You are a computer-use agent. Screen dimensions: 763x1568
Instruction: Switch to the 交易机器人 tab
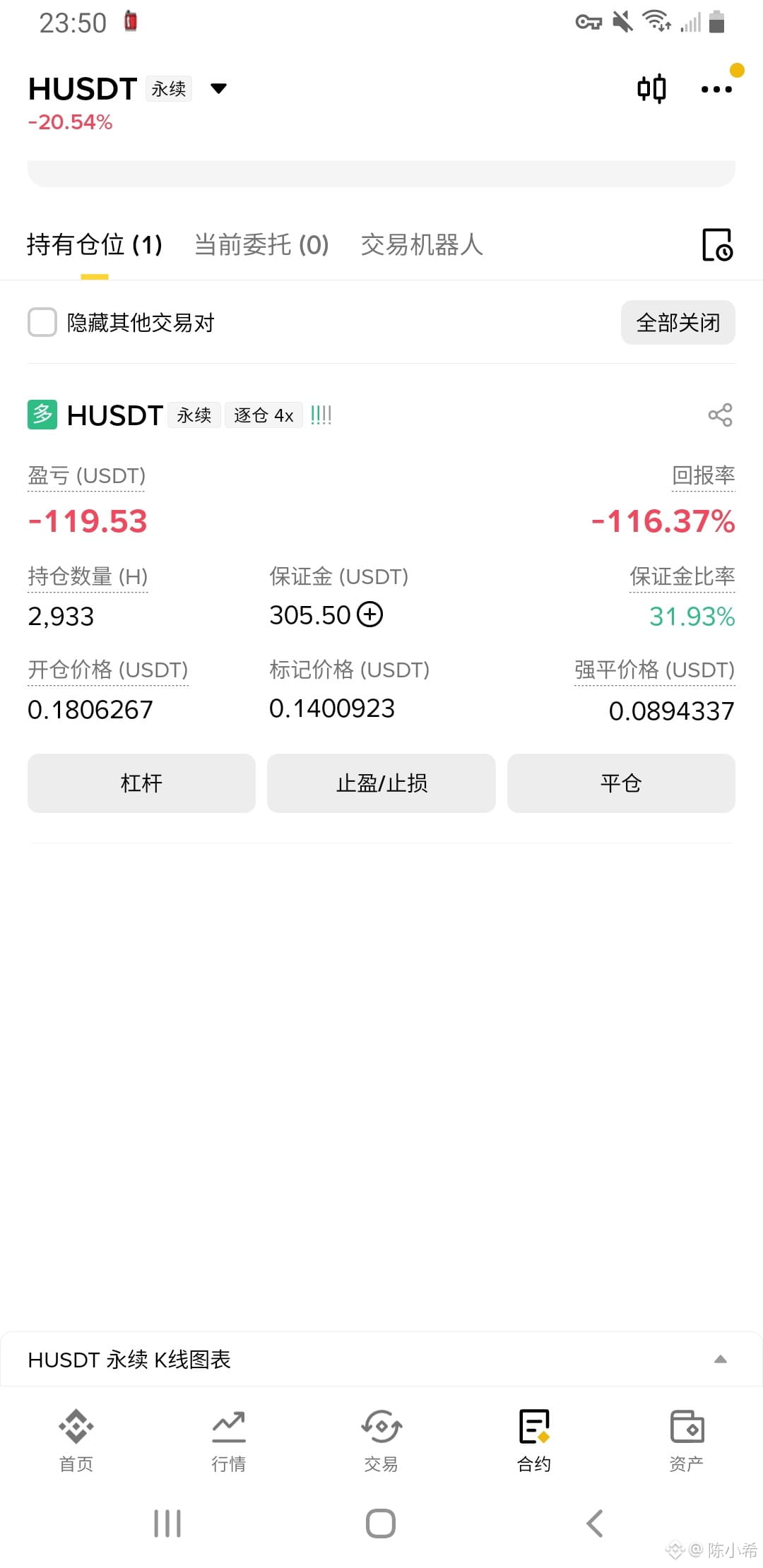point(422,245)
